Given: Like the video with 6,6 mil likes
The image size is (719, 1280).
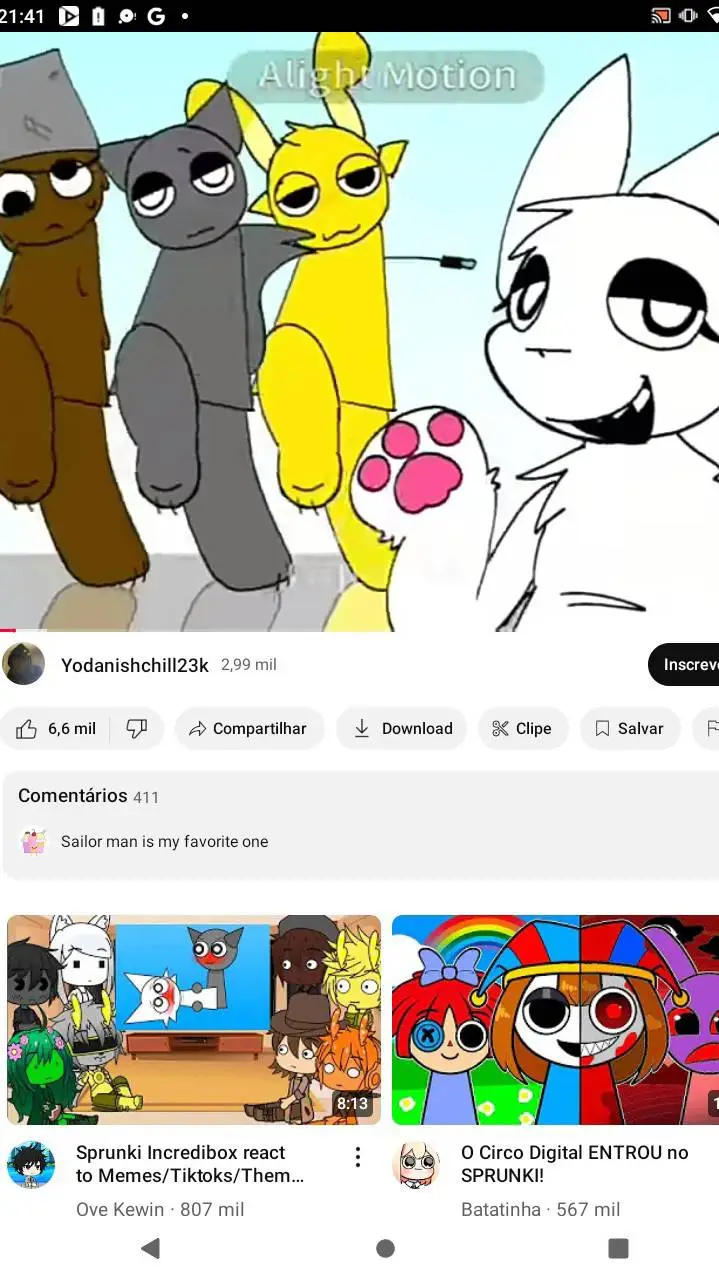Looking at the screenshot, I should pos(56,729).
